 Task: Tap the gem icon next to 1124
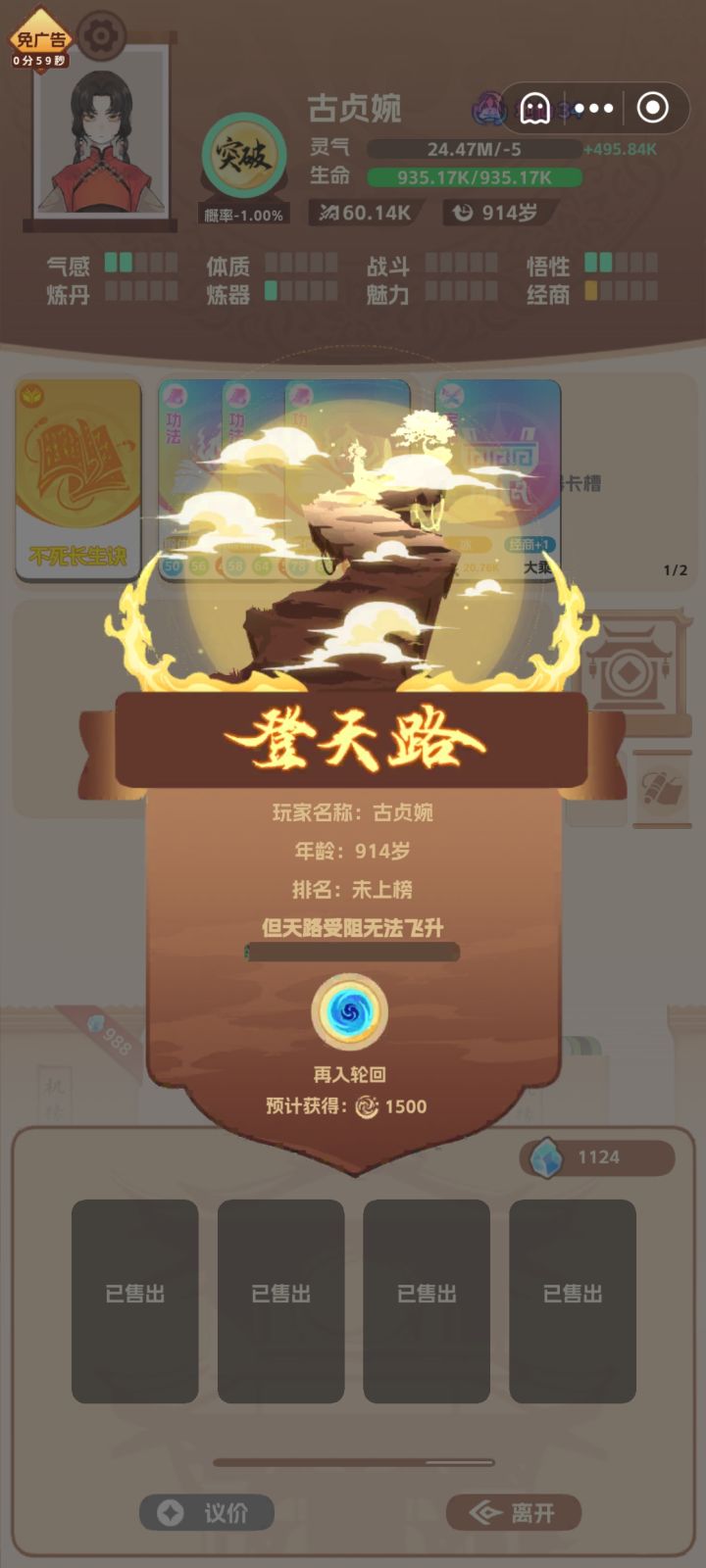click(549, 1156)
